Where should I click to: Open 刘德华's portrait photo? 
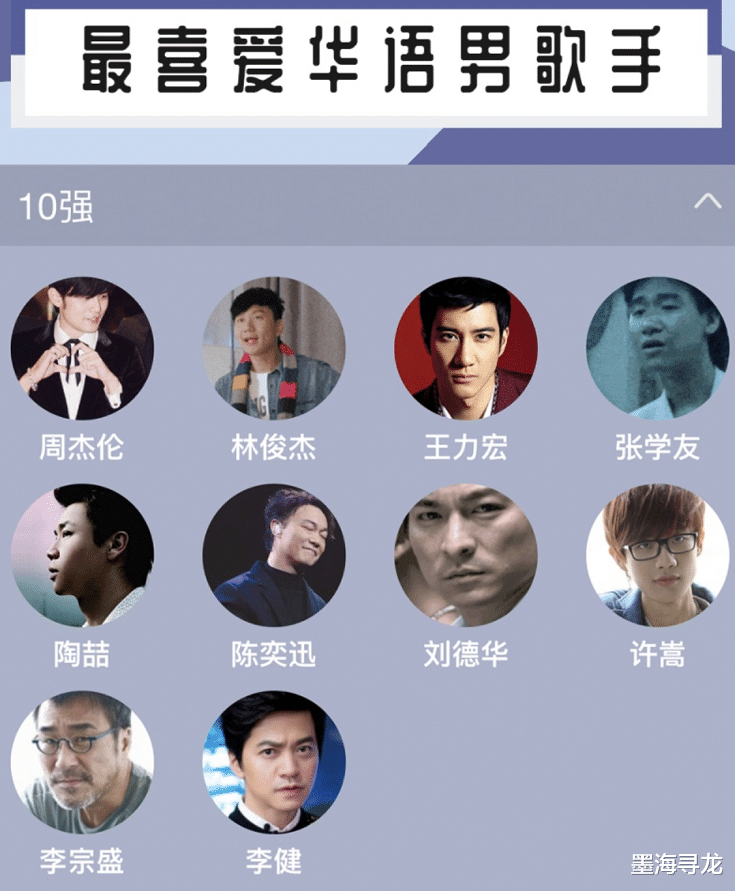tap(466, 557)
